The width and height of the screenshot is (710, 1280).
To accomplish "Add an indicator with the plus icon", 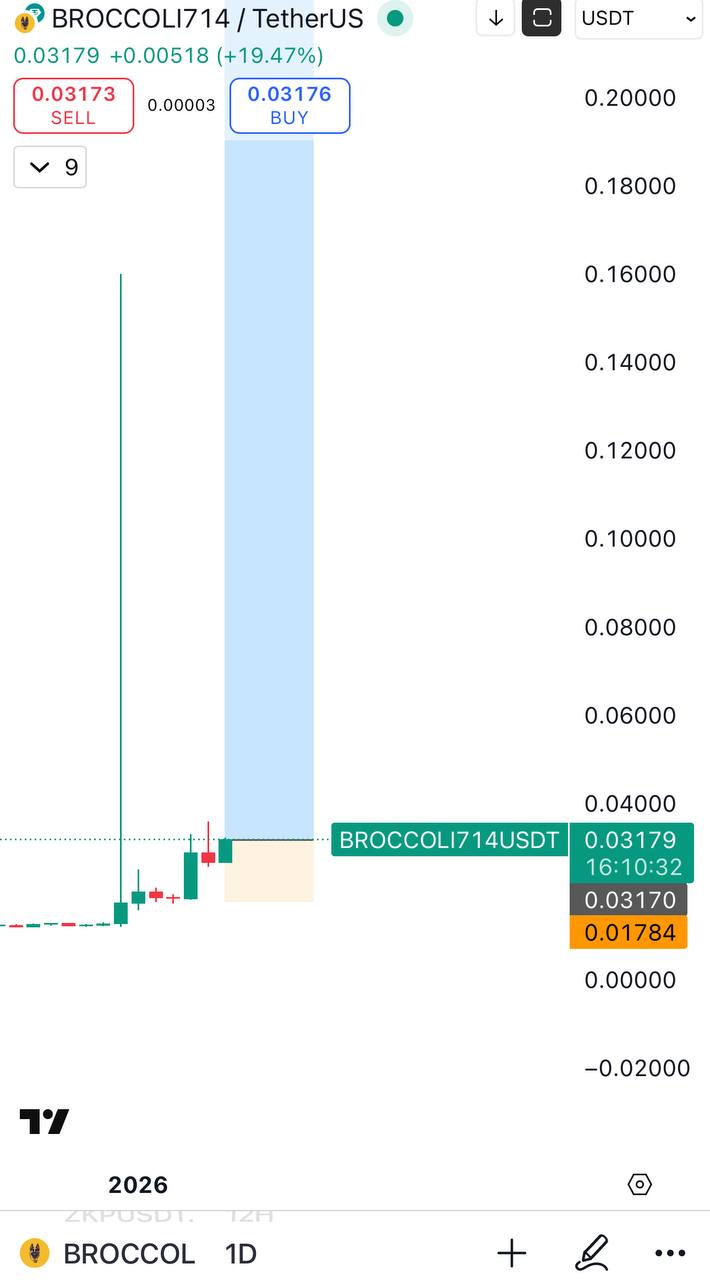I will tap(512, 1253).
